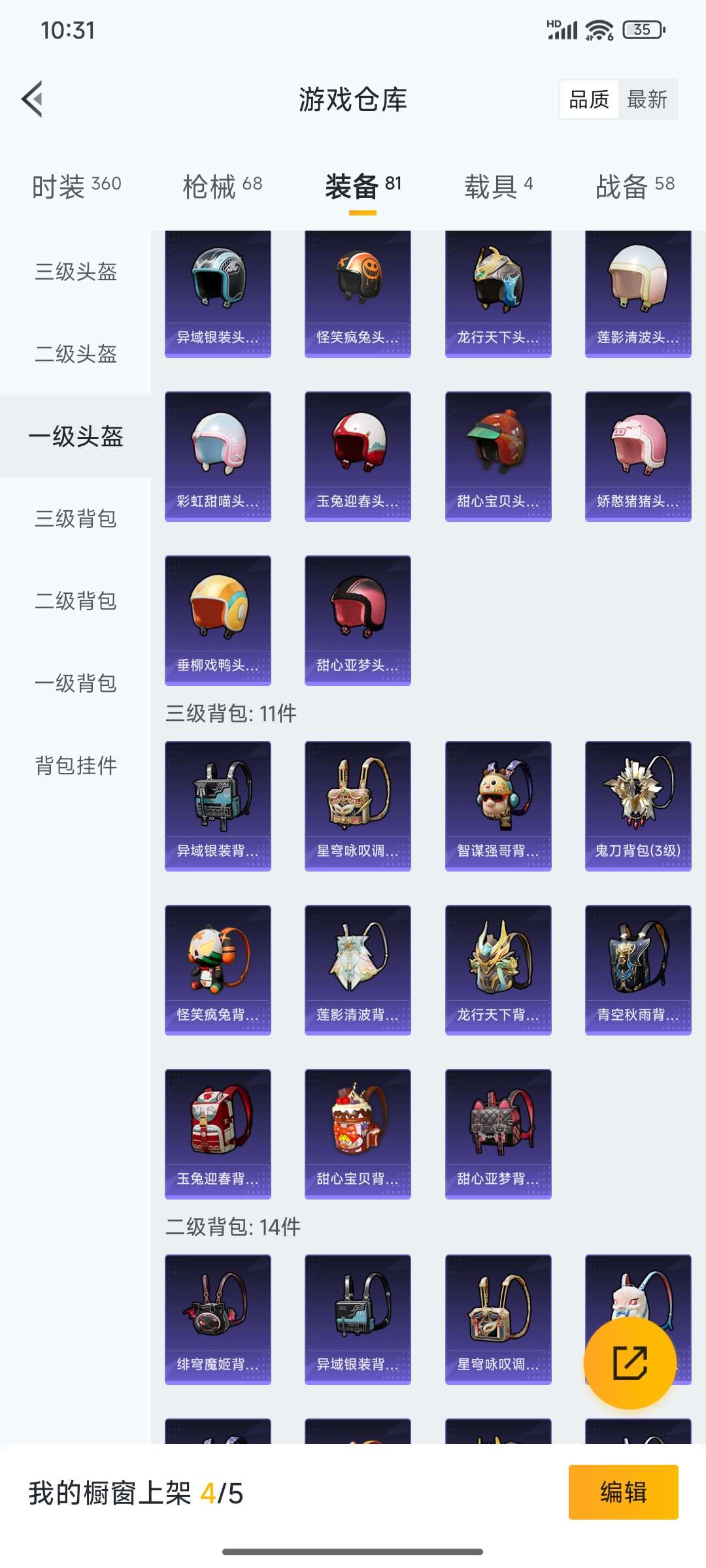Go back from 游戏仓库
Viewport: 706px width, 1568px height.
pos(33,99)
